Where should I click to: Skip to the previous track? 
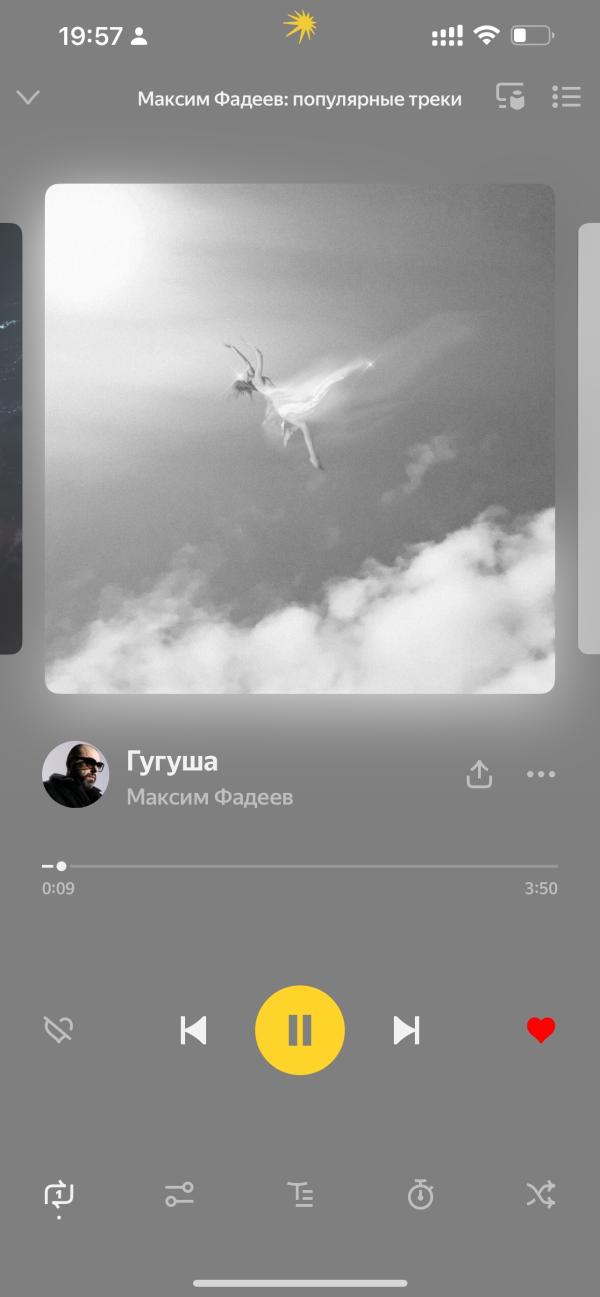coord(193,1030)
